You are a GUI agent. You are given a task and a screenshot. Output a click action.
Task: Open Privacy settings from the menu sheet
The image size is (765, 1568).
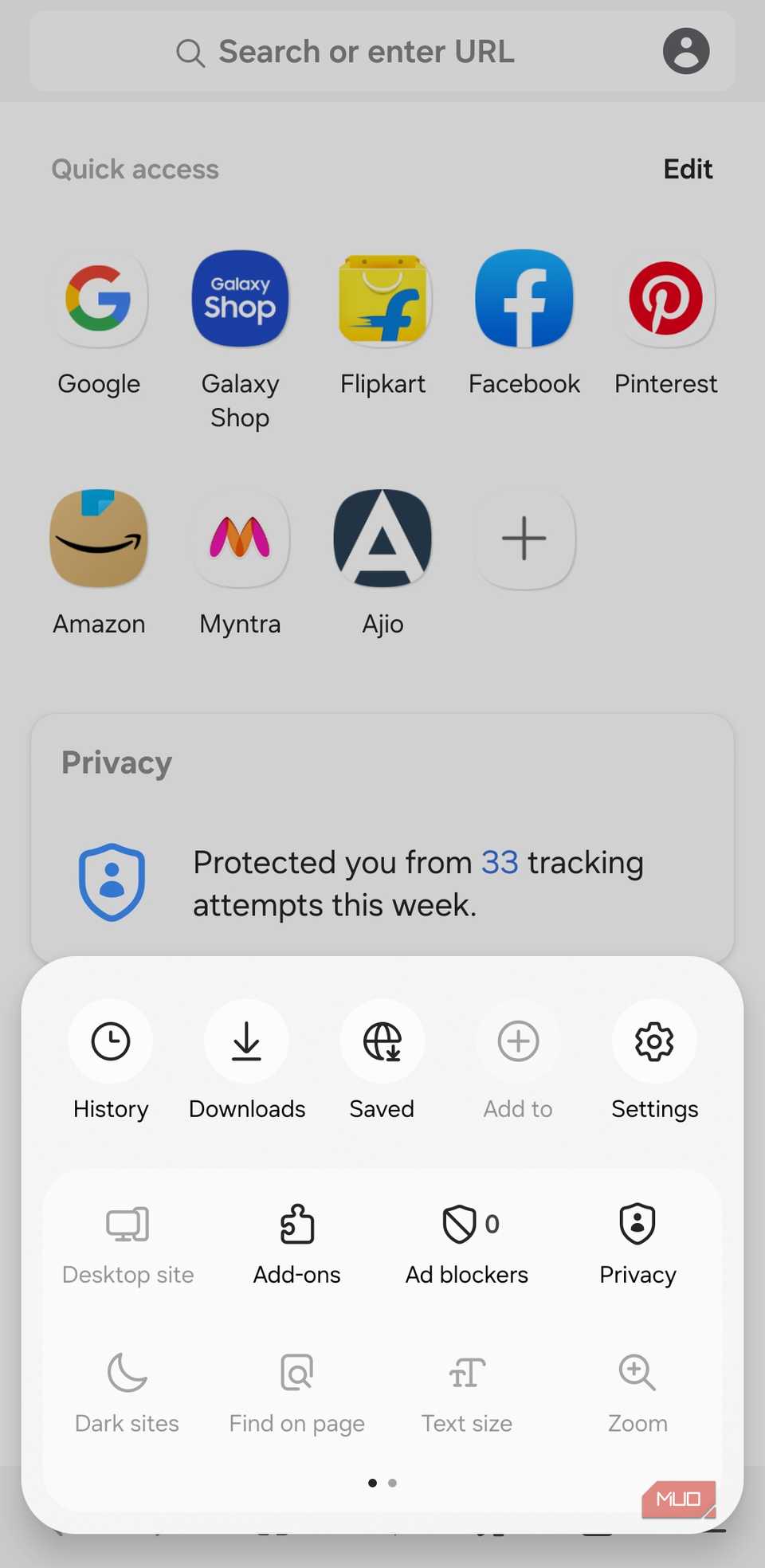point(636,1243)
